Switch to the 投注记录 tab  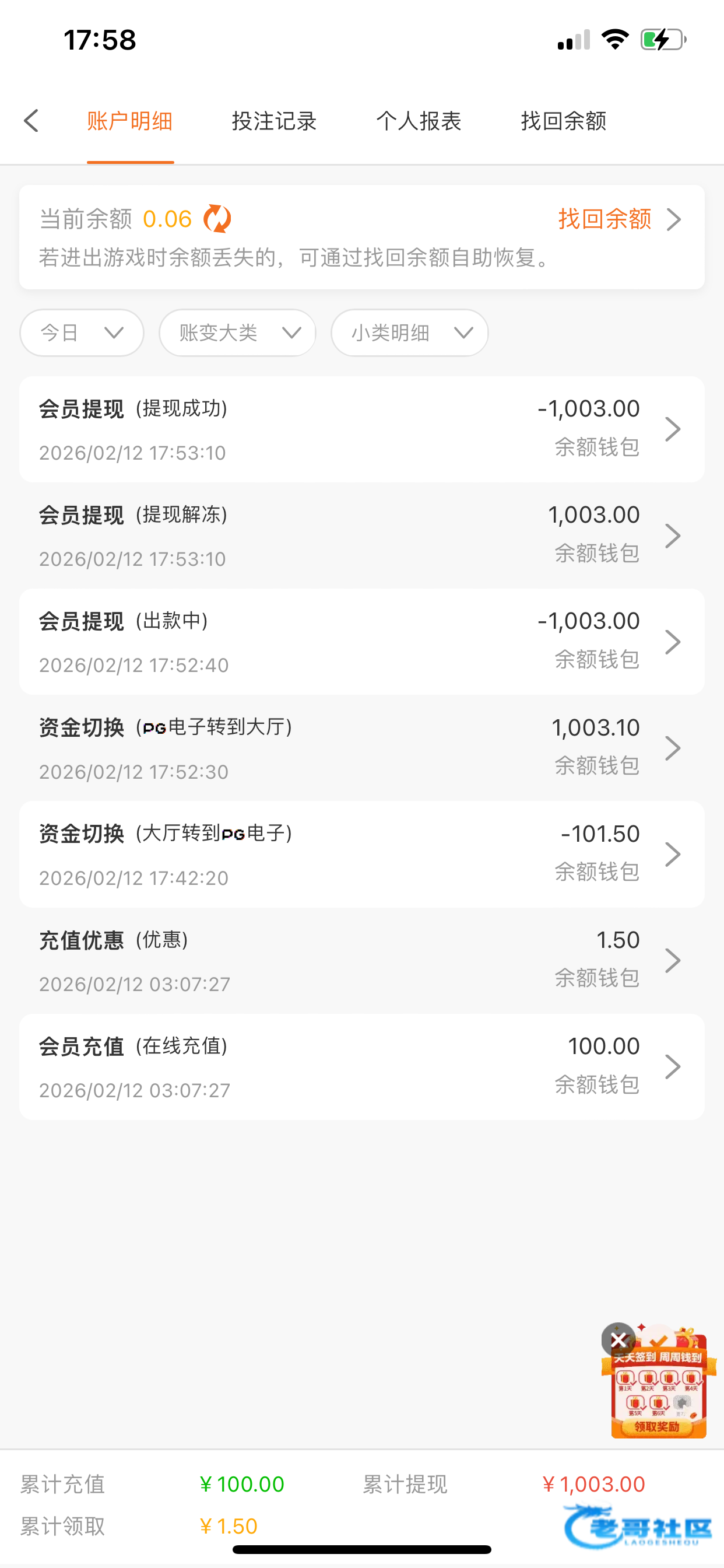coord(274,121)
